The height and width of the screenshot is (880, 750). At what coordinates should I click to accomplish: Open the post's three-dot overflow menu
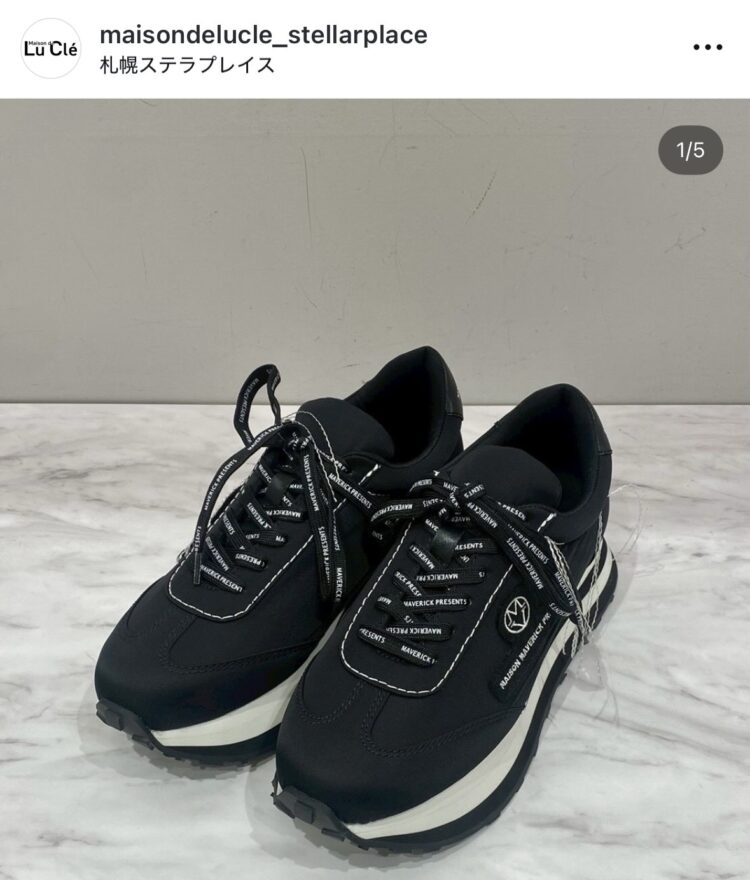(707, 47)
